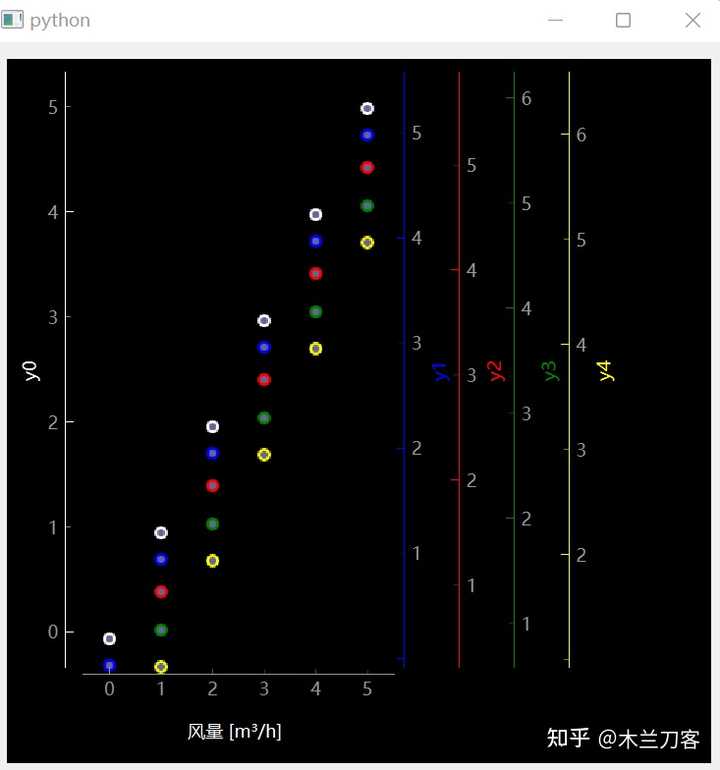This screenshot has height=770, width=720.
Task: Select the green y3 axis label
Action: pos(553,371)
